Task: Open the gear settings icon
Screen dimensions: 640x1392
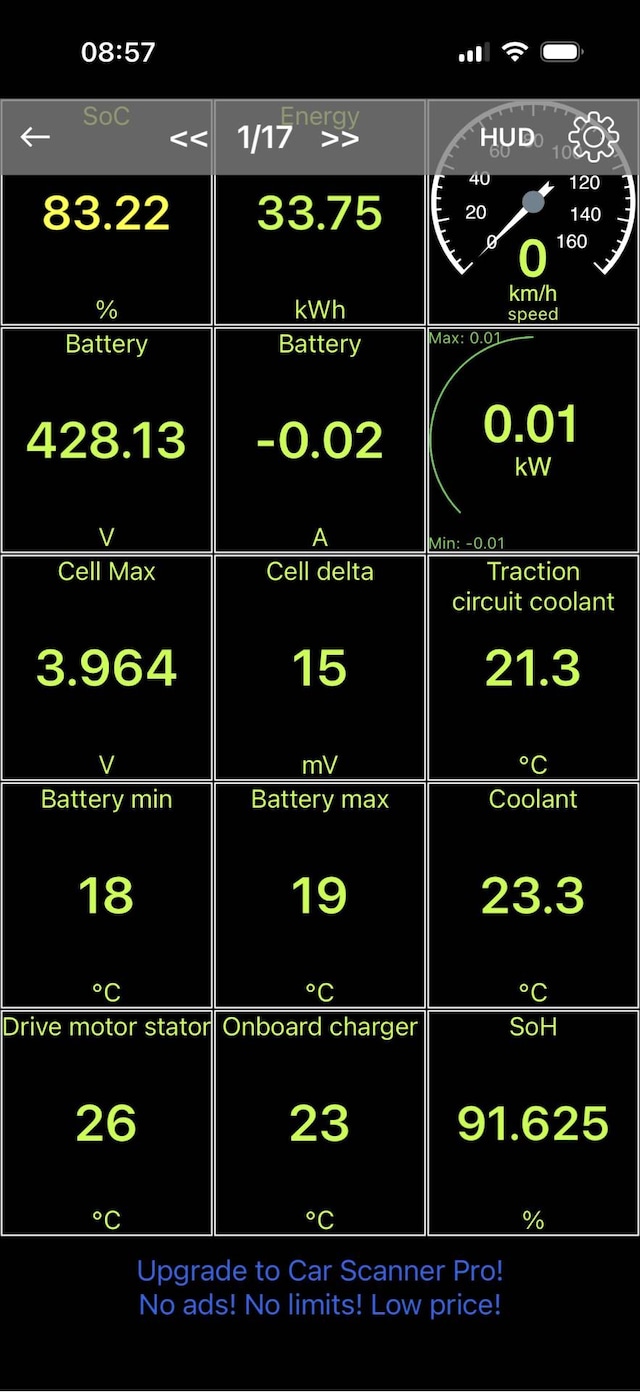Action: 594,137
